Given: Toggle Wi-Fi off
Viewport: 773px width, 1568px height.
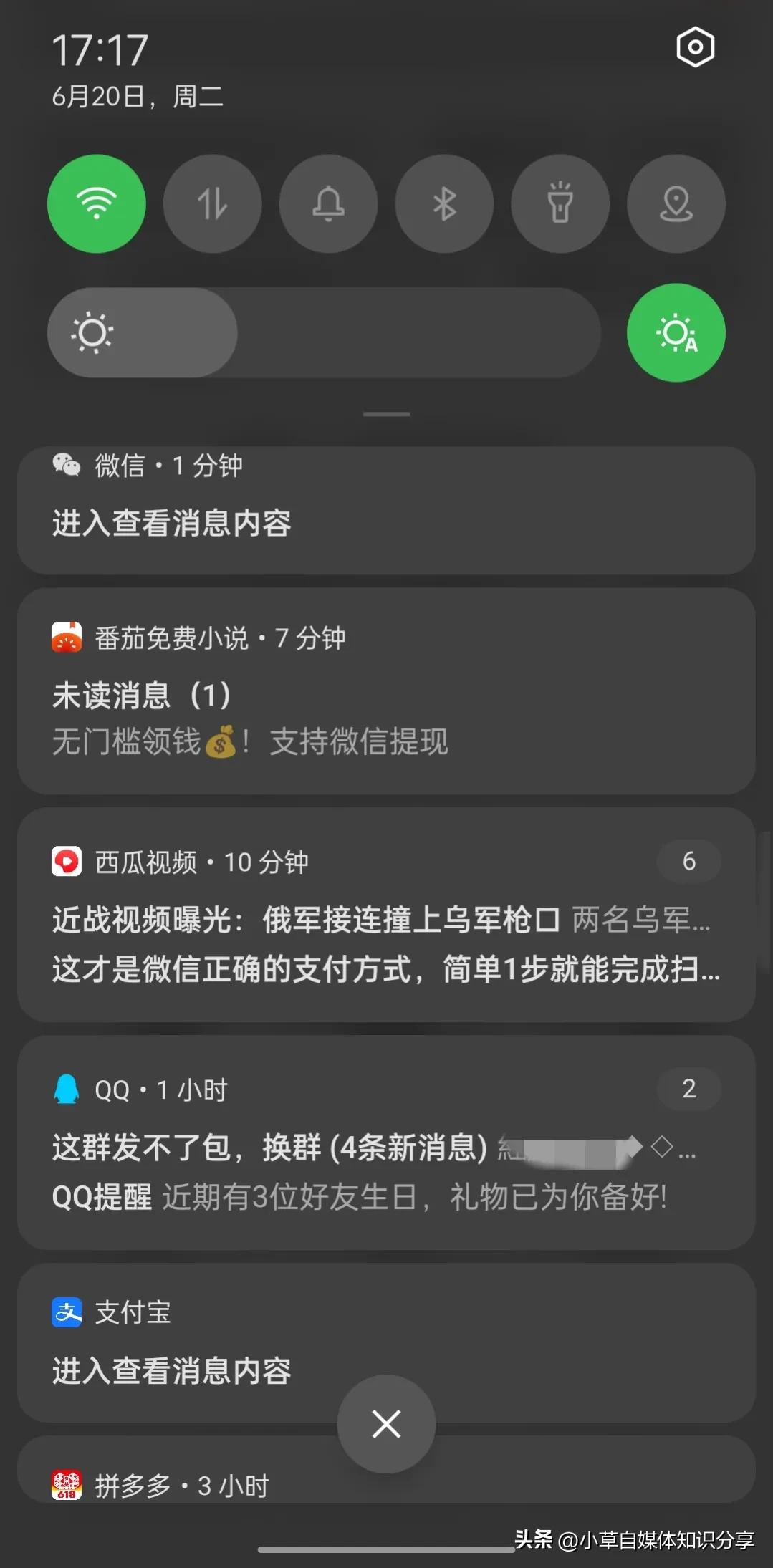Looking at the screenshot, I should click(x=97, y=203).
